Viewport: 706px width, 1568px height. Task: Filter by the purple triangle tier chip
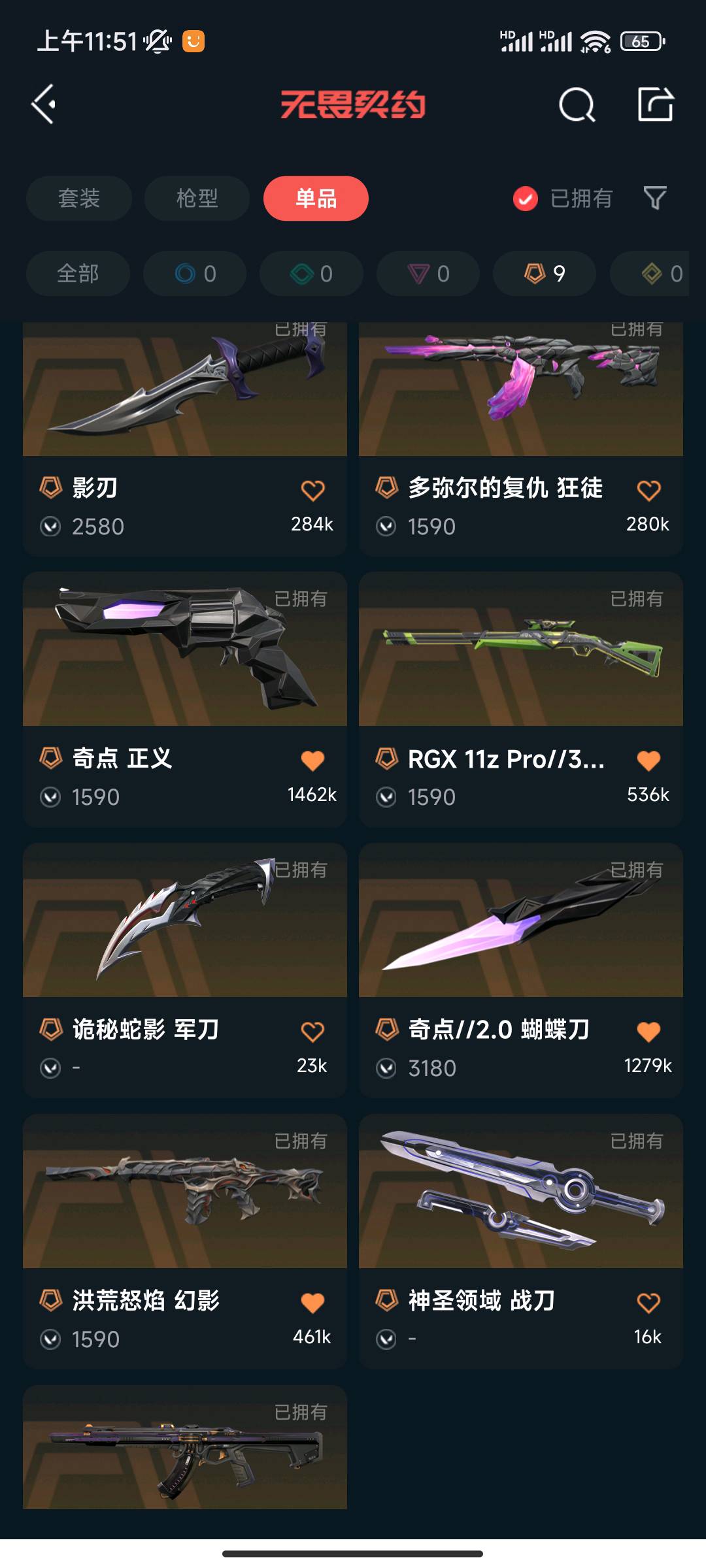[428, 273]
